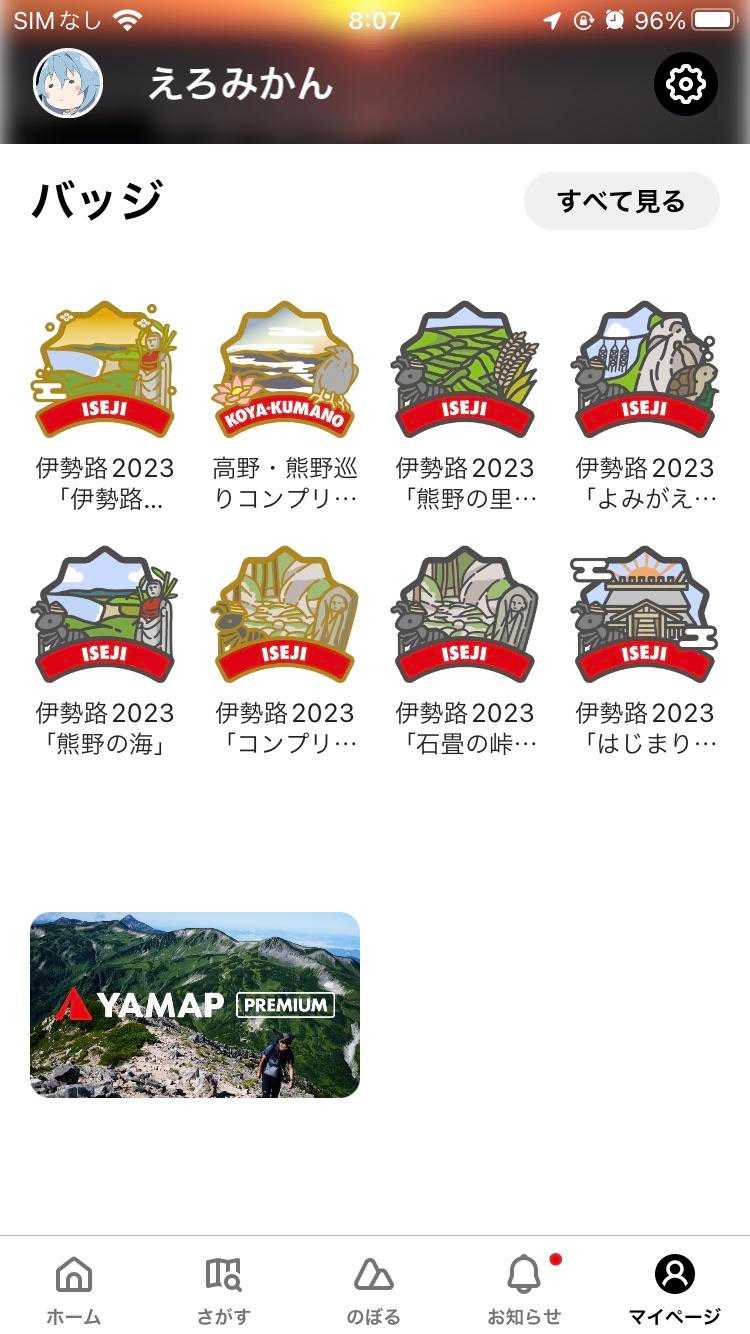Open the 伊勢路2023「コンプリ… badge
The height and width of the screenshot is (1334, 750).
[x=285, y=652]
